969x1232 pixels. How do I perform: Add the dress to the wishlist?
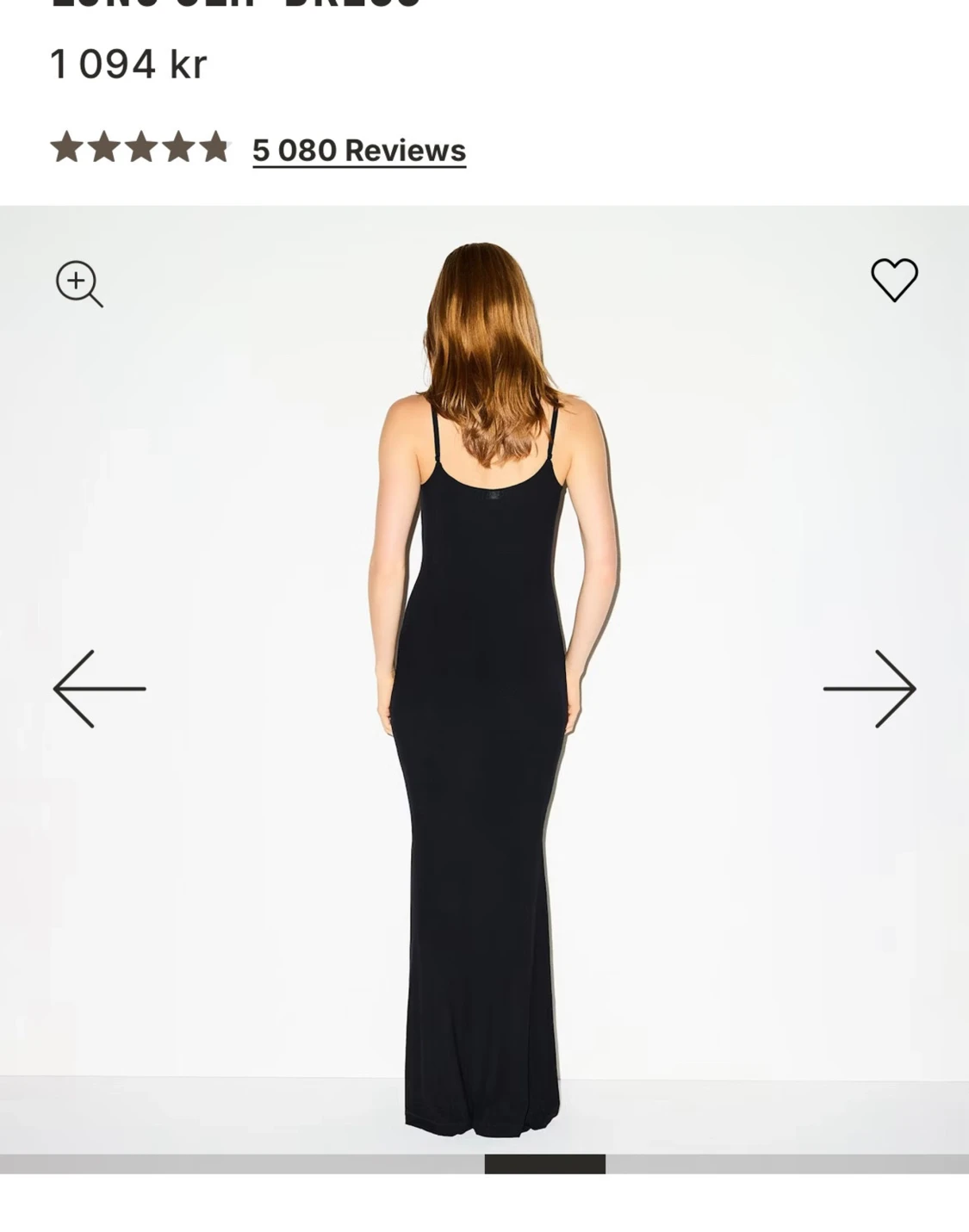pyautogui.click(x=894, y=280)
